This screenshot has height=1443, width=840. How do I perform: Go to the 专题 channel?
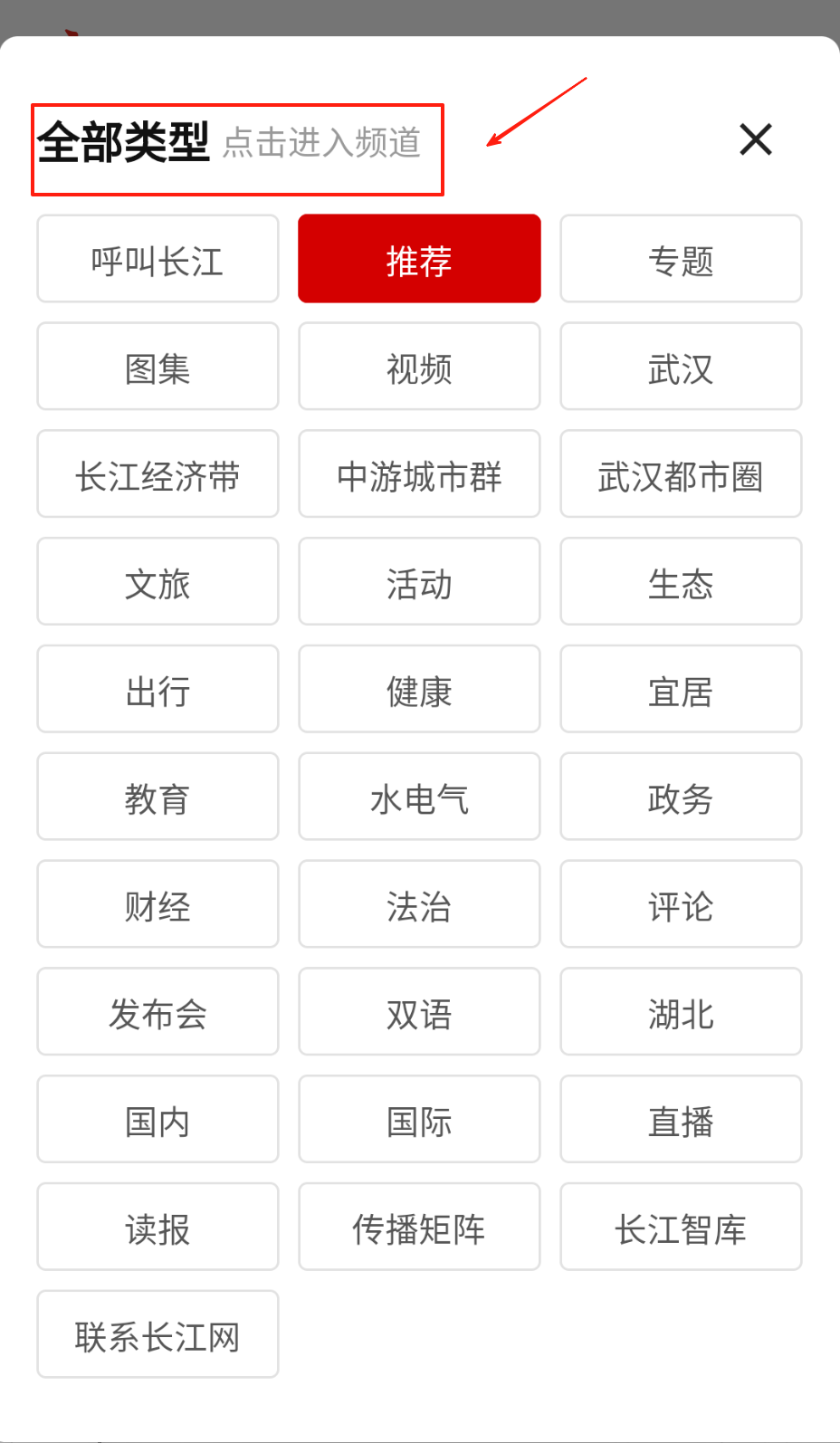(681, 260)
